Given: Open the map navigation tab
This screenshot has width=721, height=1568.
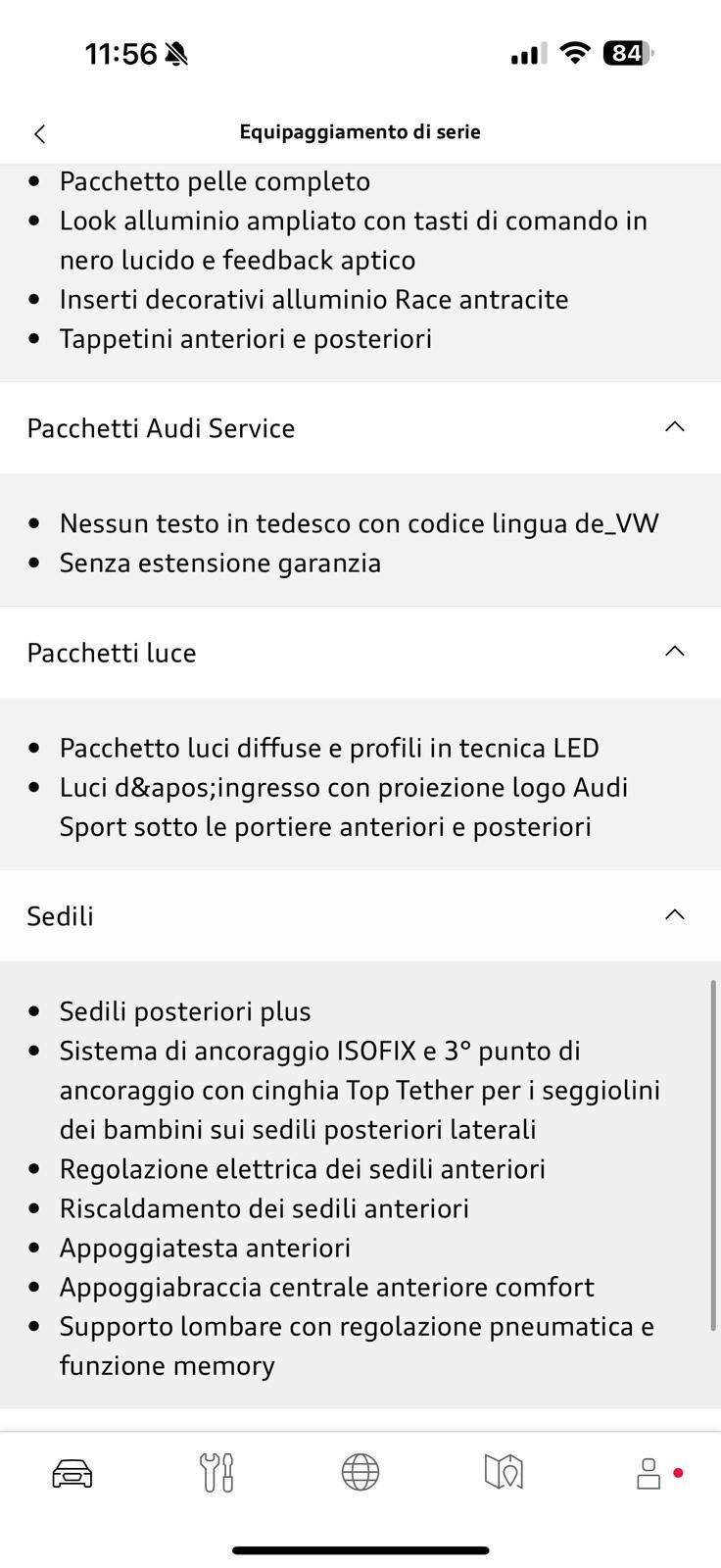Looking at the screenshot, I should (505, 1472).
